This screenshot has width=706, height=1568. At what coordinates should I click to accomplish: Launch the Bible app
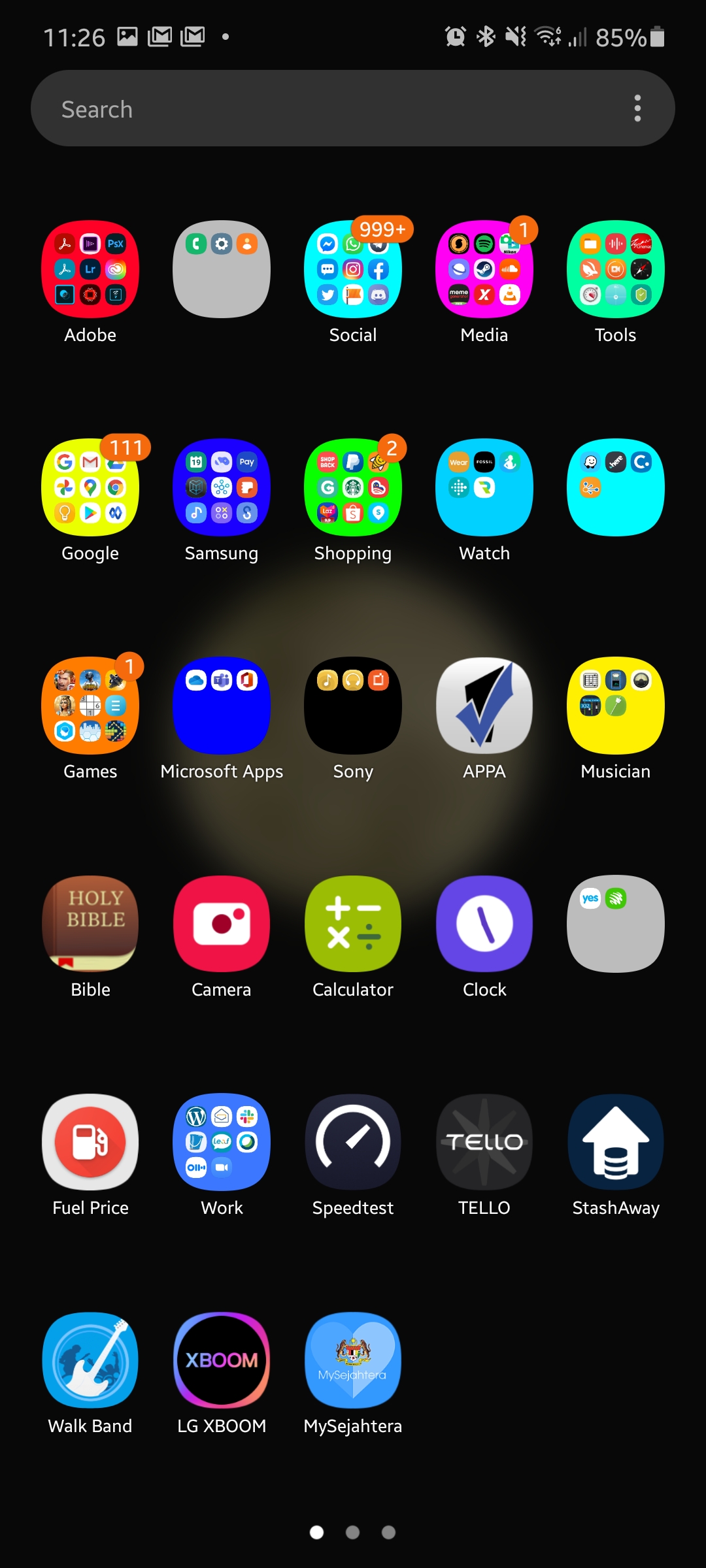(x=90, y=924)
